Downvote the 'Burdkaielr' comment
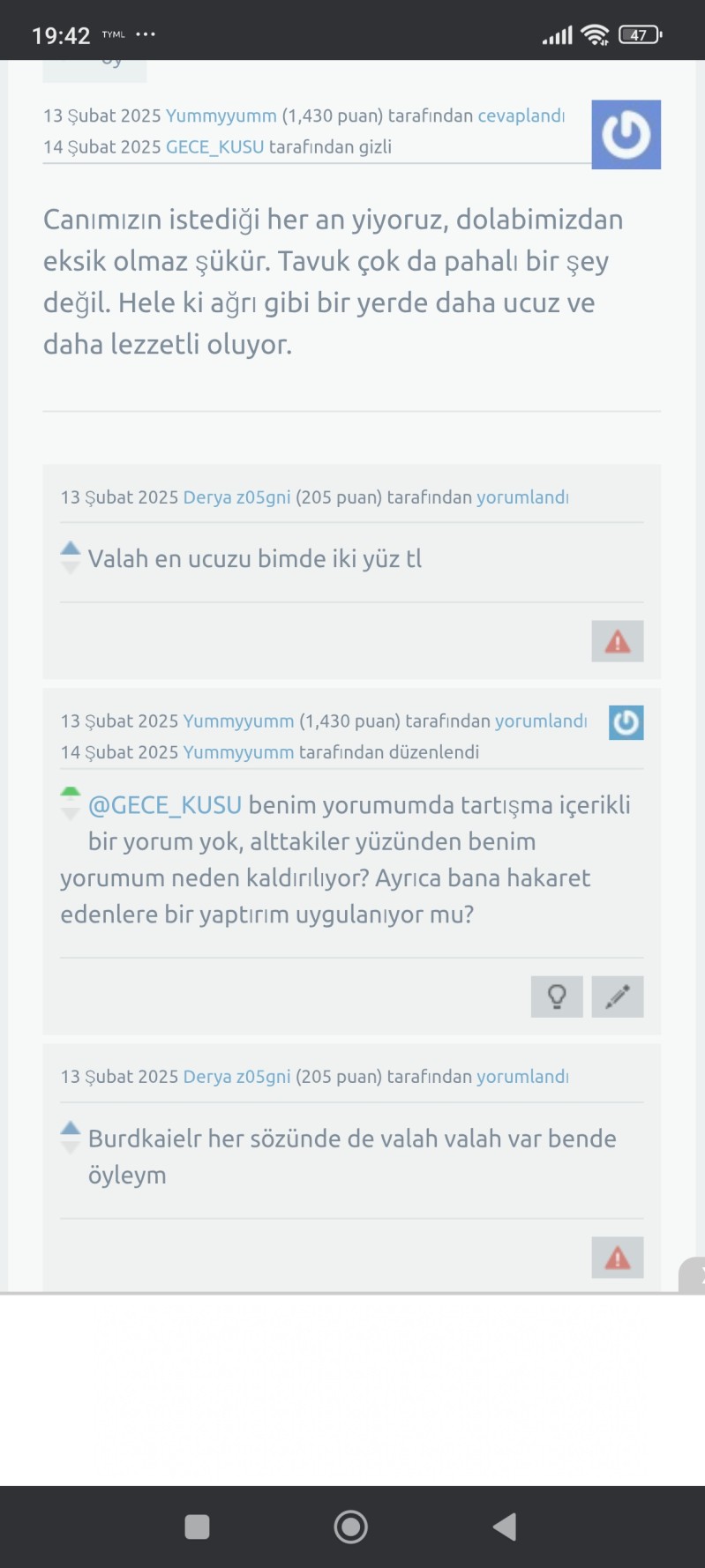 click(x=70, y=1149)
